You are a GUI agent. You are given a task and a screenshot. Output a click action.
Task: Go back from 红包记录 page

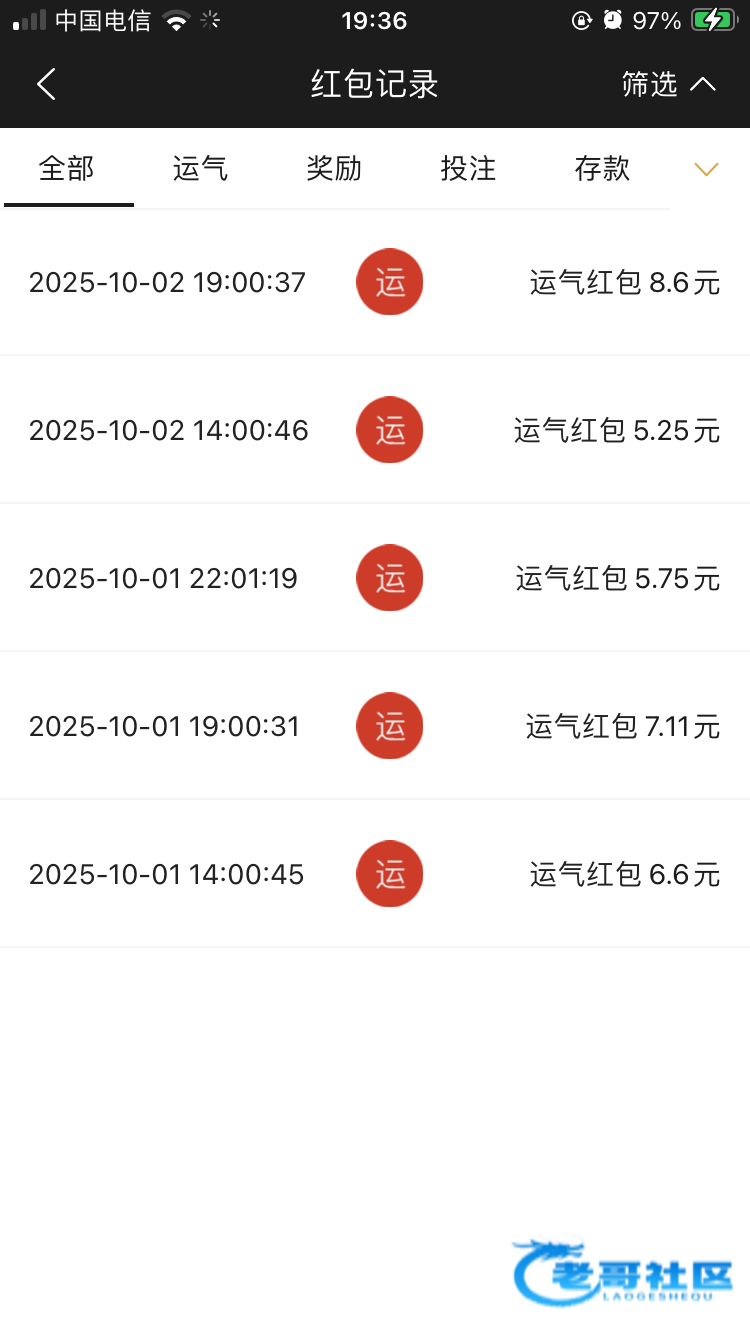(46, 84)
